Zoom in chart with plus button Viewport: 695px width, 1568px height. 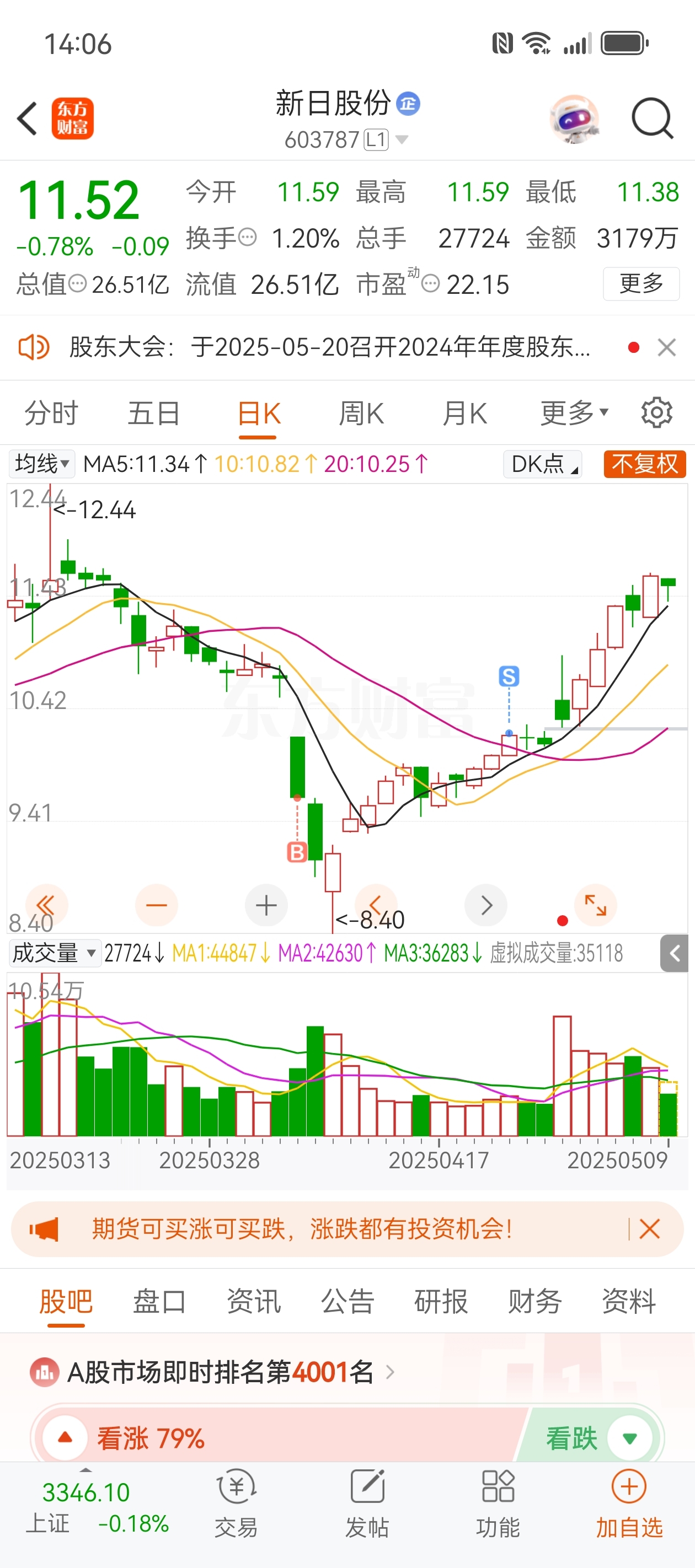click(266, 905)
